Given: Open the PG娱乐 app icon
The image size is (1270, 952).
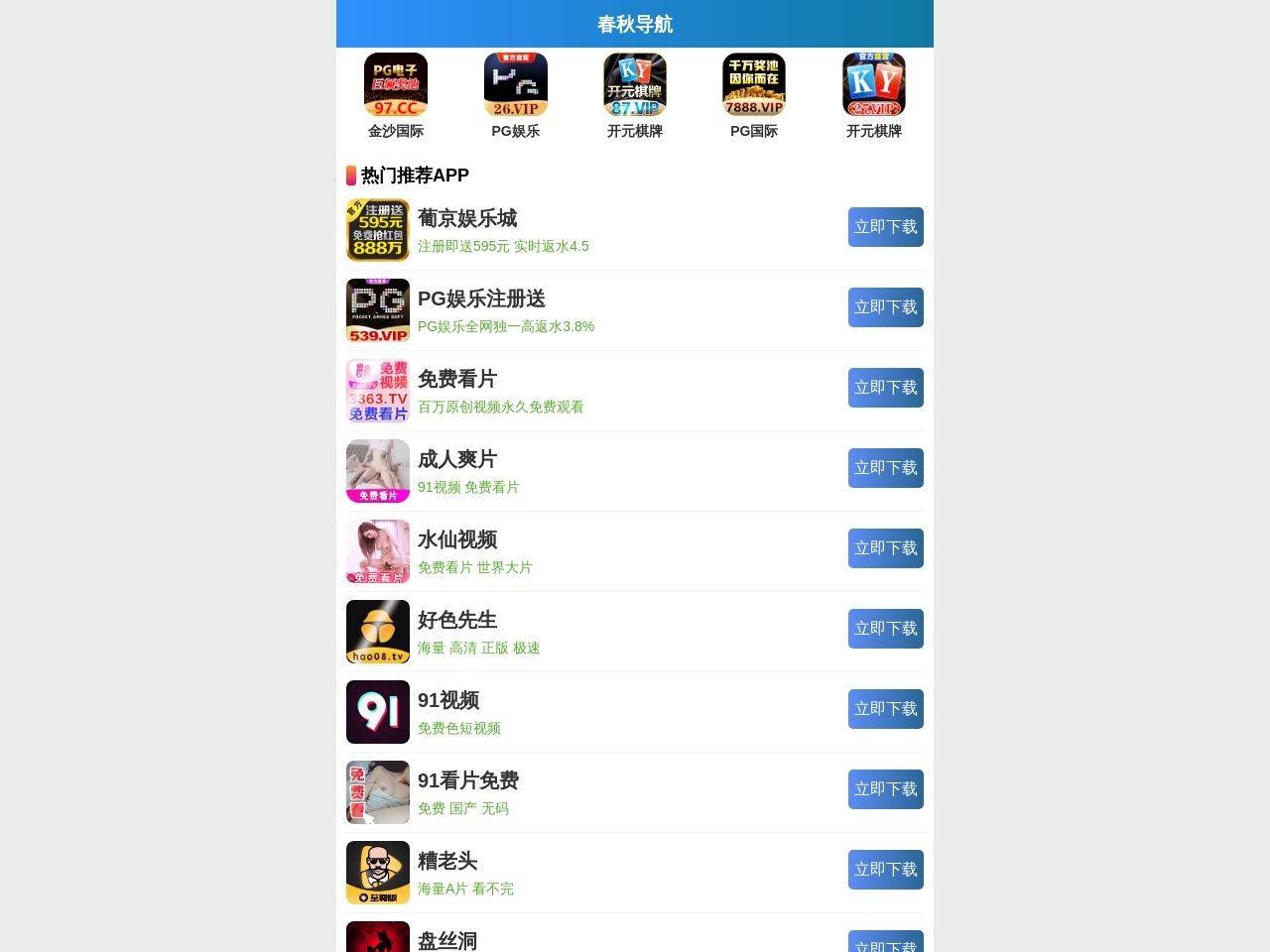Looking at the screenshot, I should 516,85.
